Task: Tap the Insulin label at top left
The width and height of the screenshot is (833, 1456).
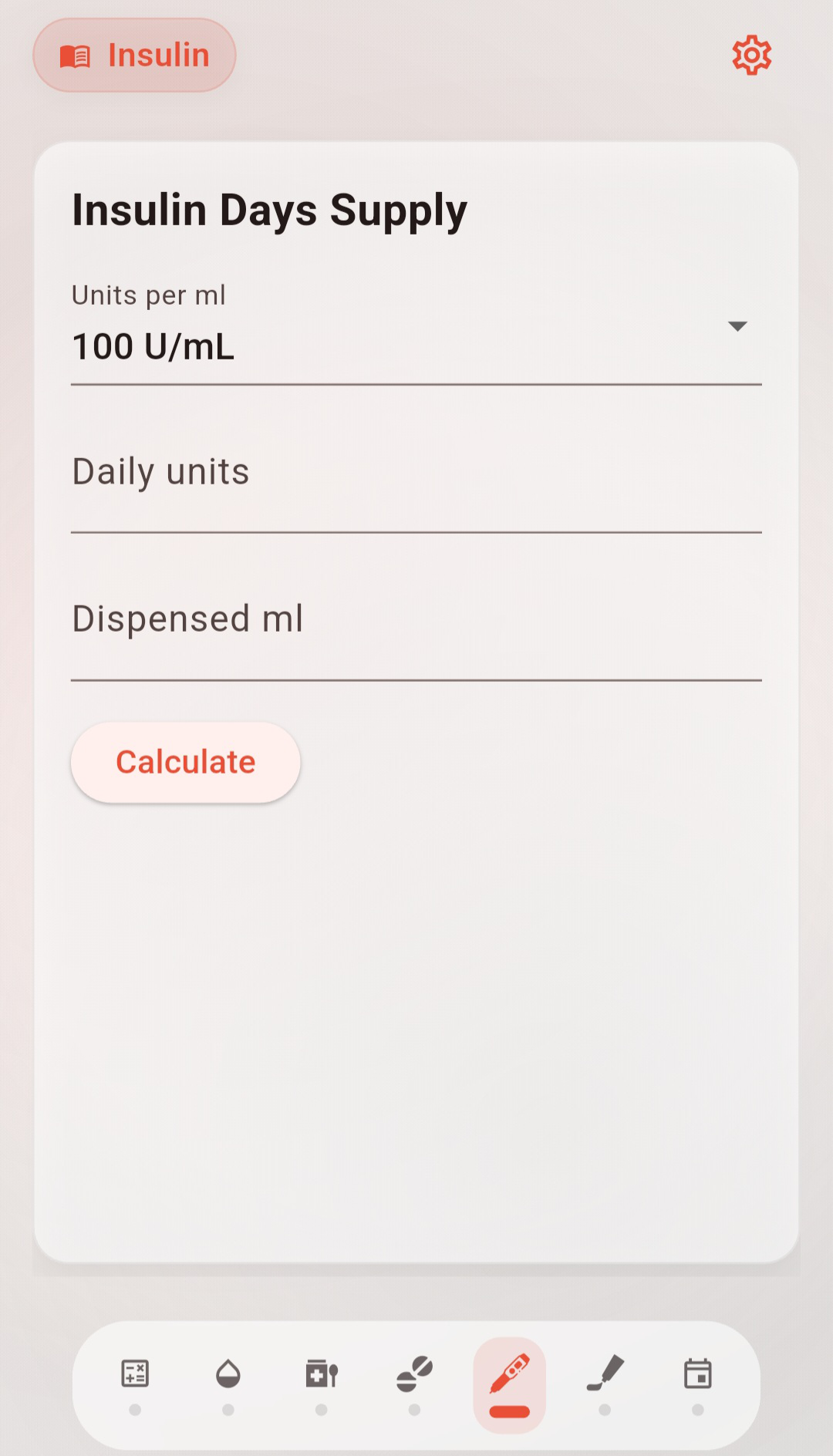Action: (x=158, y=54)
